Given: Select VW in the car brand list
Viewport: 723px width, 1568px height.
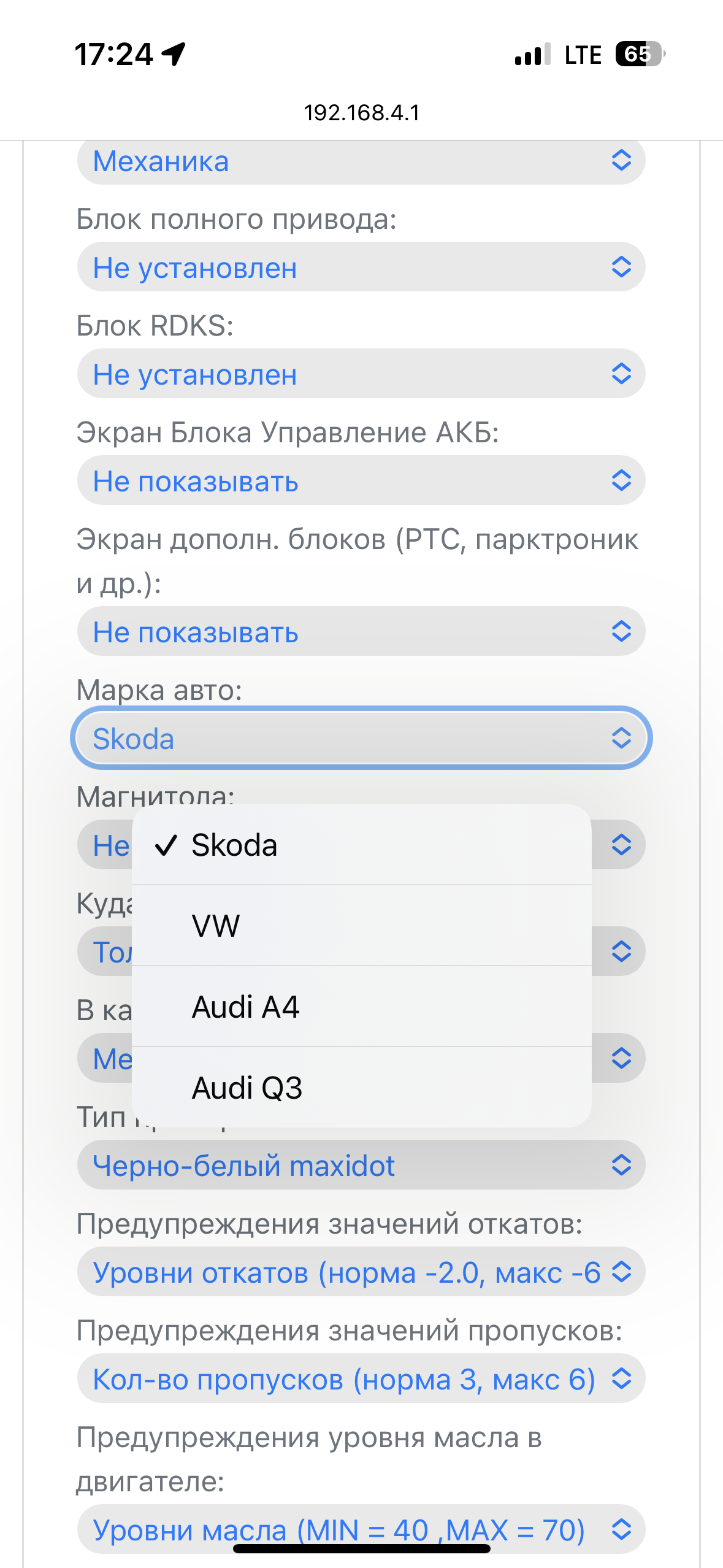Looking at the screenshot, I should coord(361,925).
